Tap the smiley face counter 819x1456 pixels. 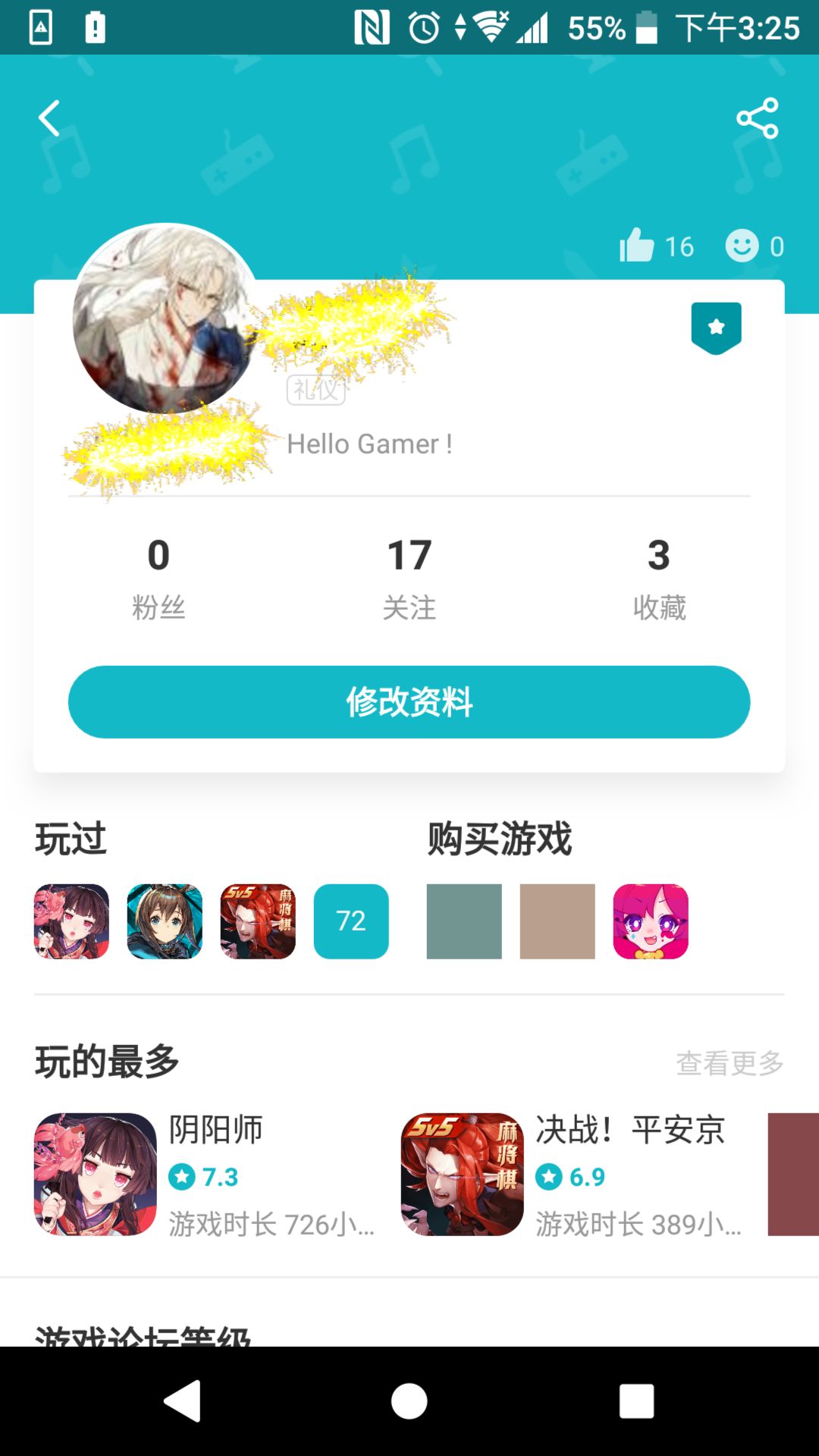pos(755,246)
